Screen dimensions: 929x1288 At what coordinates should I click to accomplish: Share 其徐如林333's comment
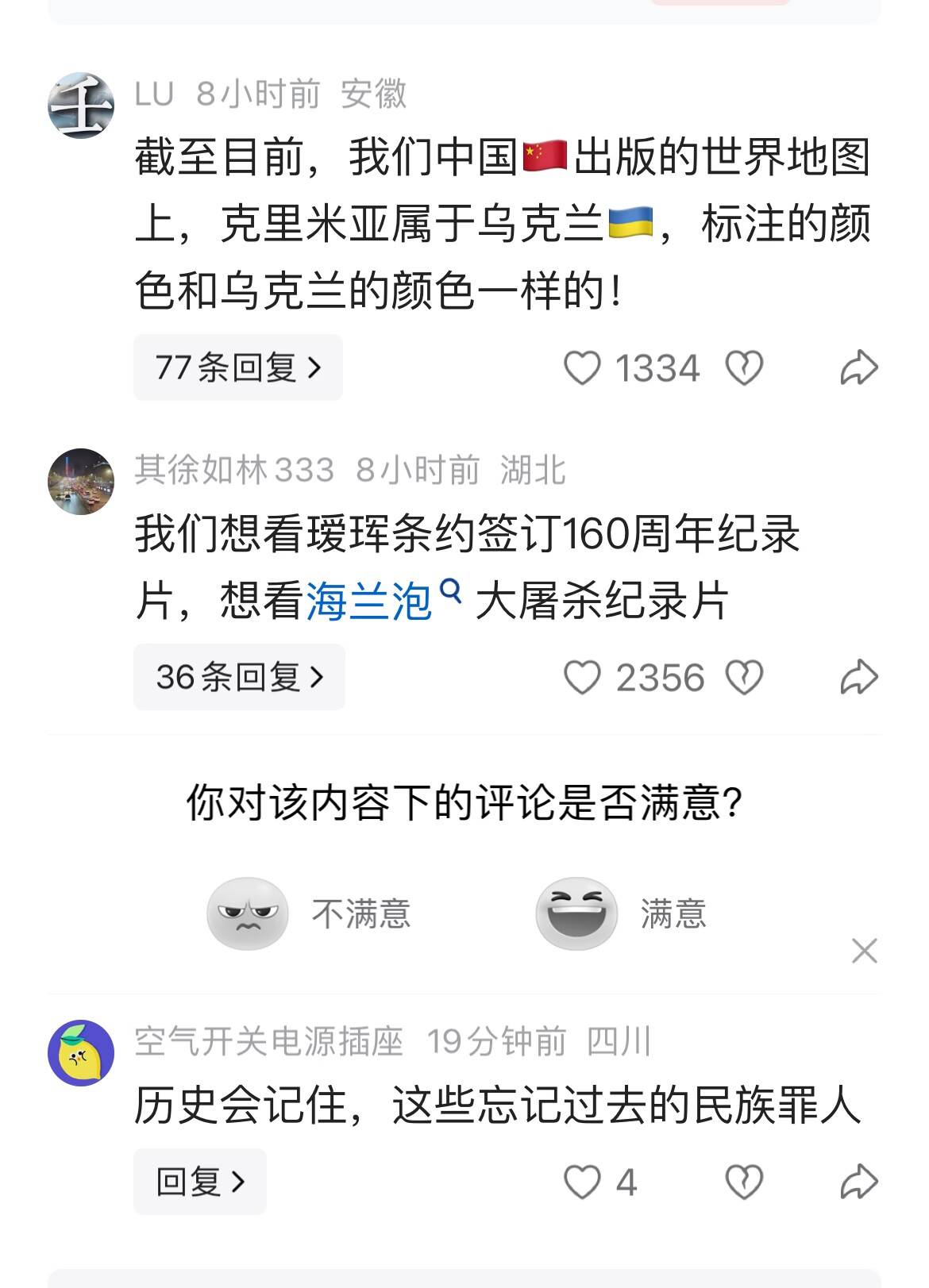[859, 678]
